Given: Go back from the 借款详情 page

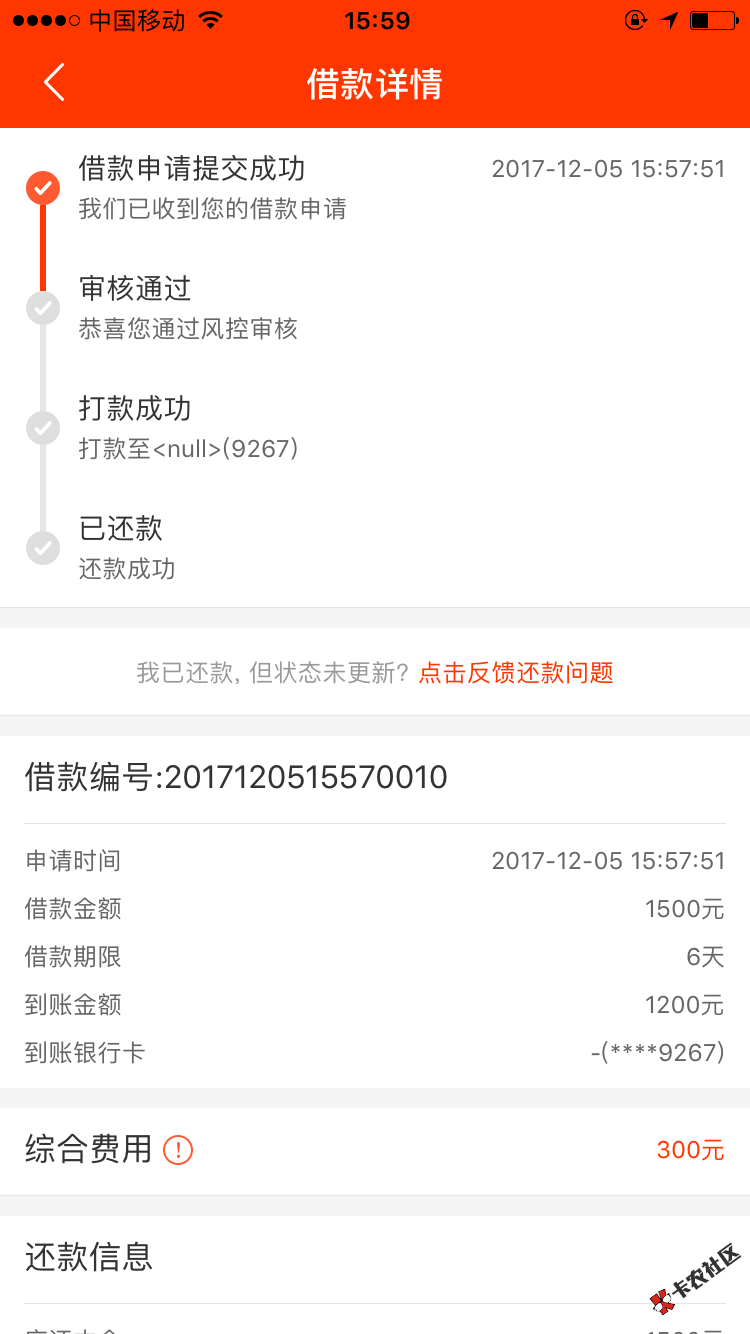Looking at the screenshot, I should point(54,82).
